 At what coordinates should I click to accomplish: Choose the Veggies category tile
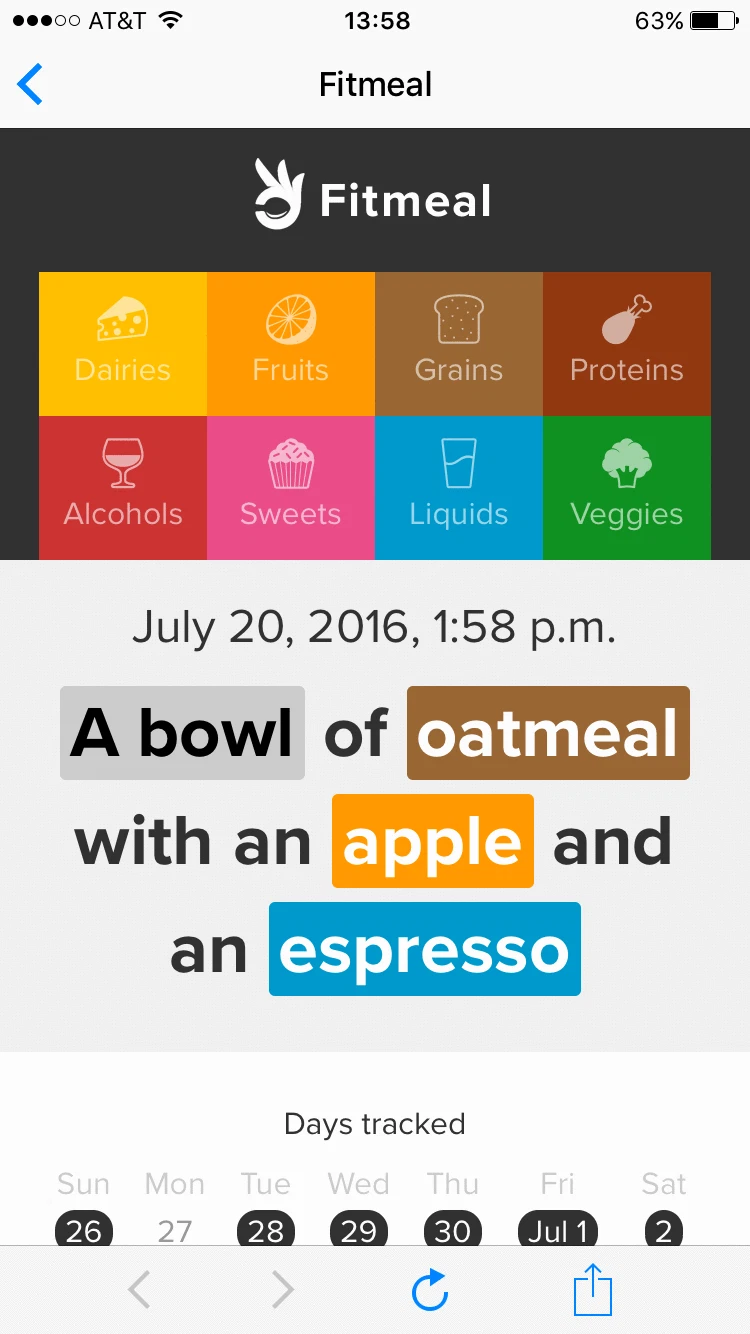tap(627, 487)
